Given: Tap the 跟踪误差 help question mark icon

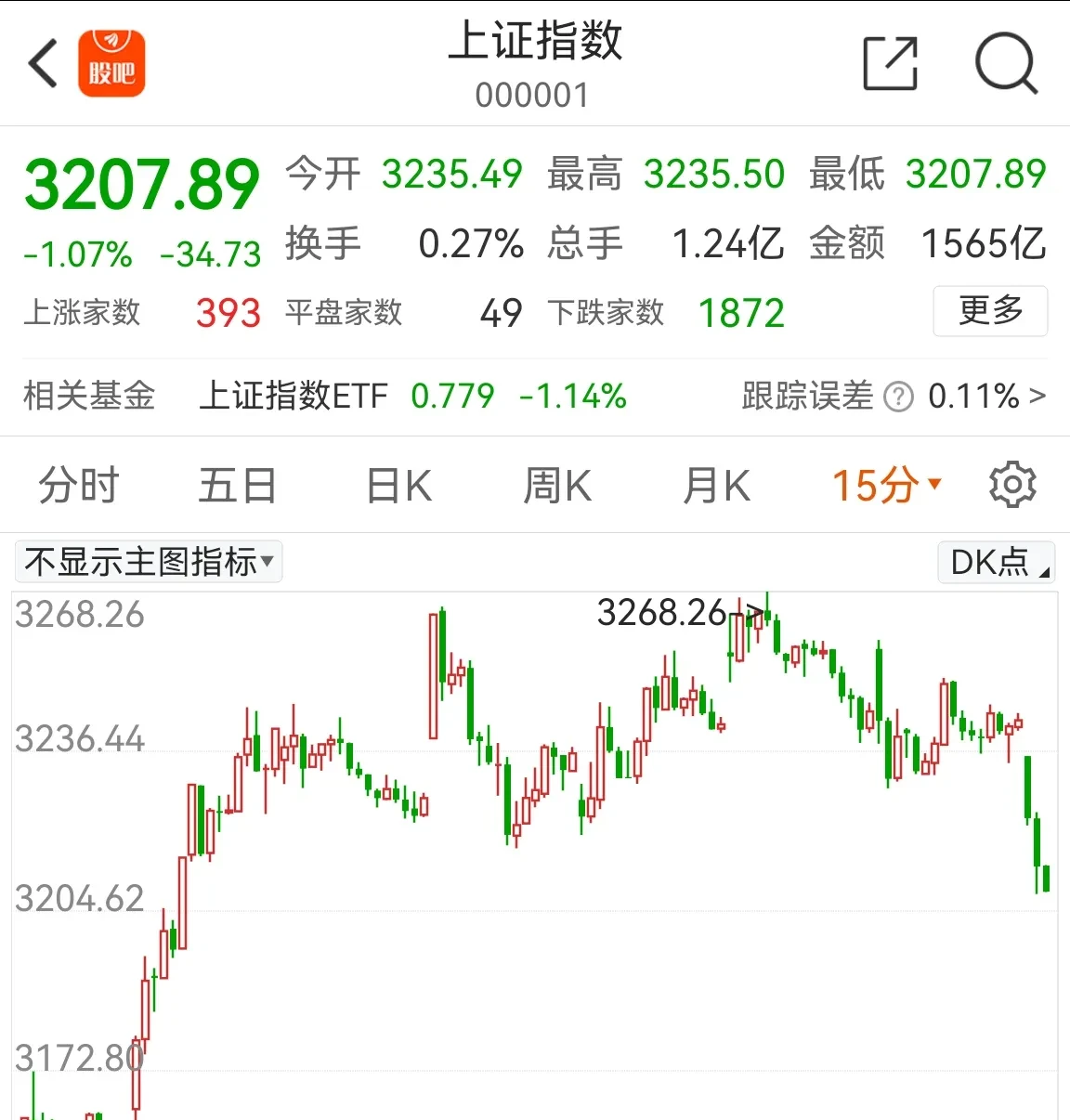Looking at the screenshot, I should pyautogui.click(x=895, y=397).
